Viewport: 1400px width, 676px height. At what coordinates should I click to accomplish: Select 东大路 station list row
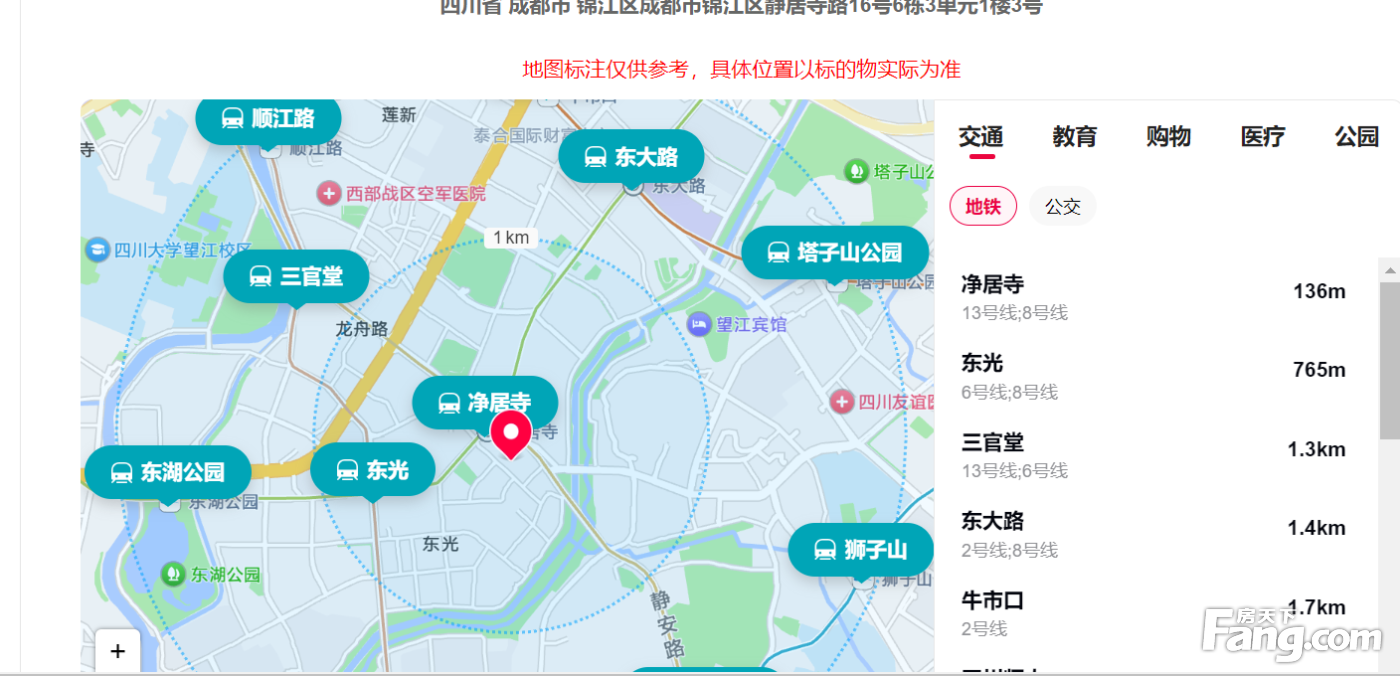(1150, 534)
